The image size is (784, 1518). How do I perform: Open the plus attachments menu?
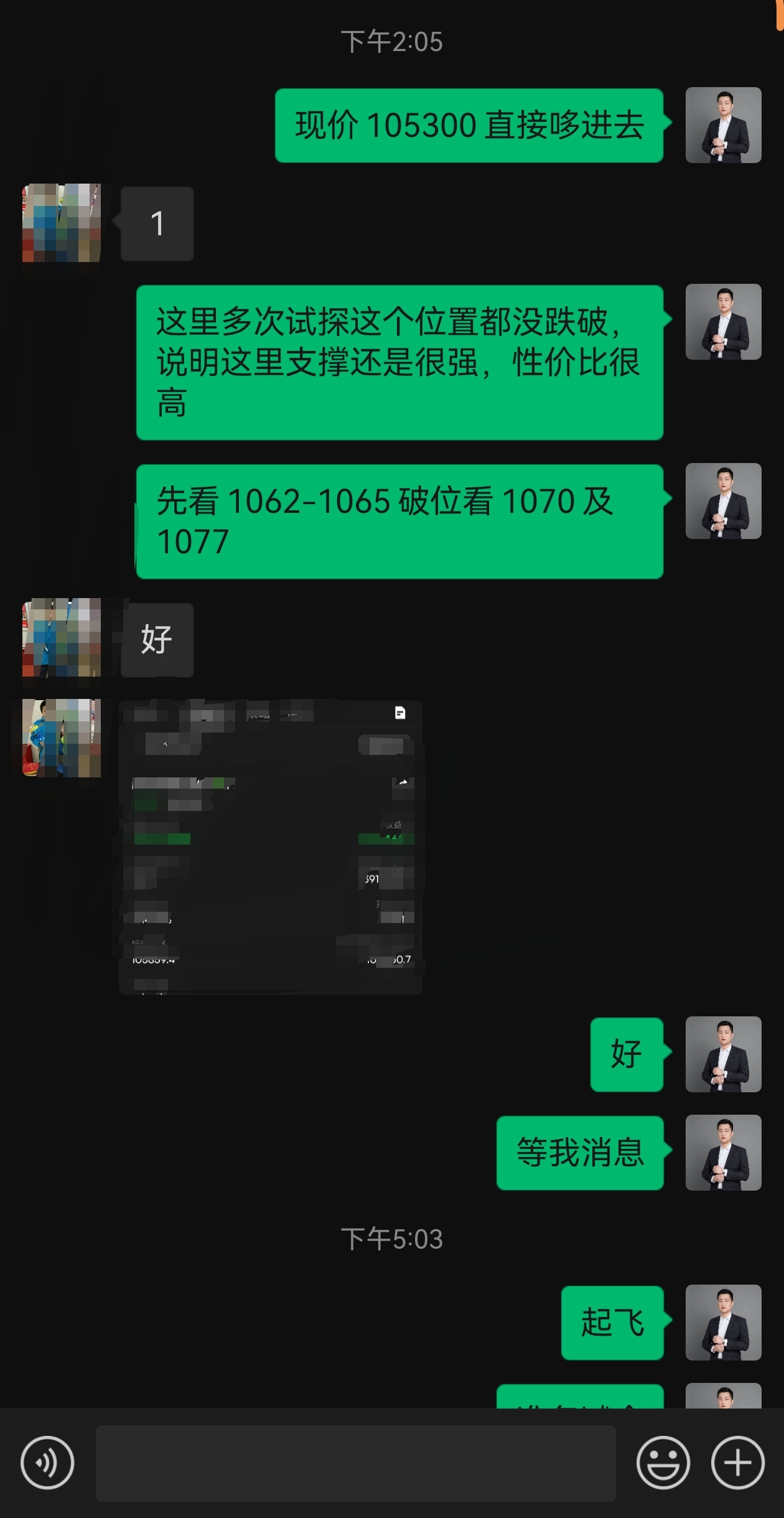737,1463
